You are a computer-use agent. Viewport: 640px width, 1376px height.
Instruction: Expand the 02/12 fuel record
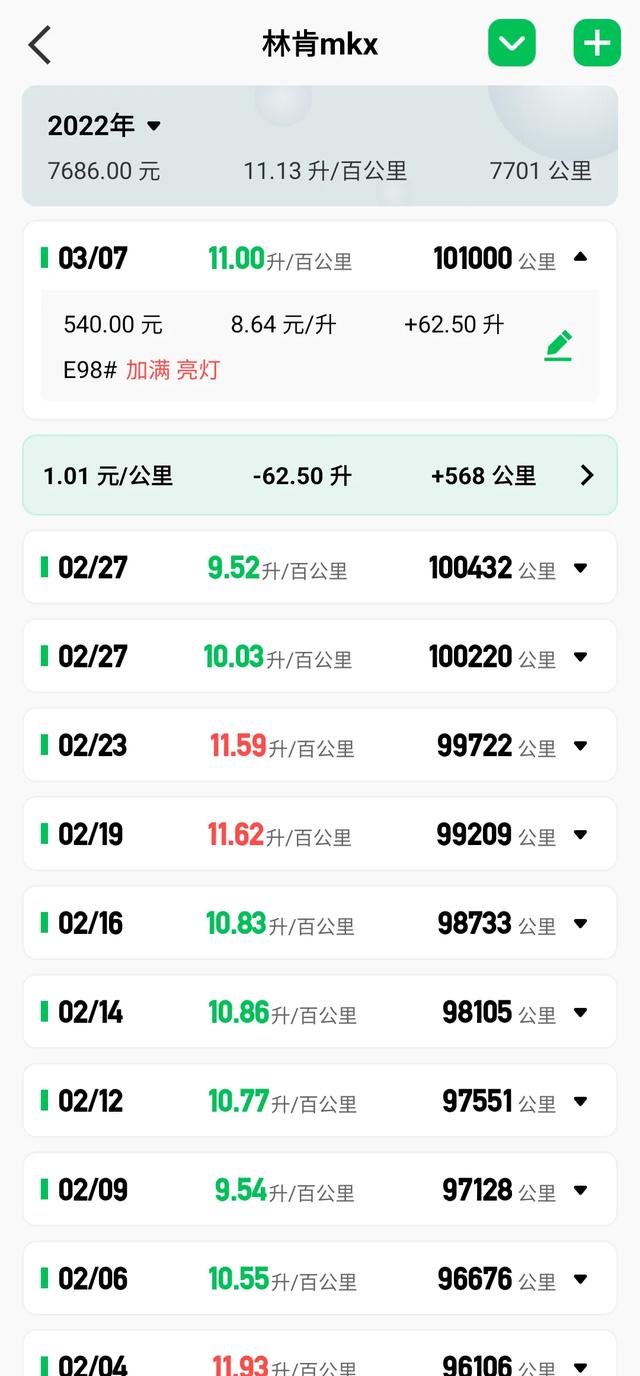coord(580,1102)
